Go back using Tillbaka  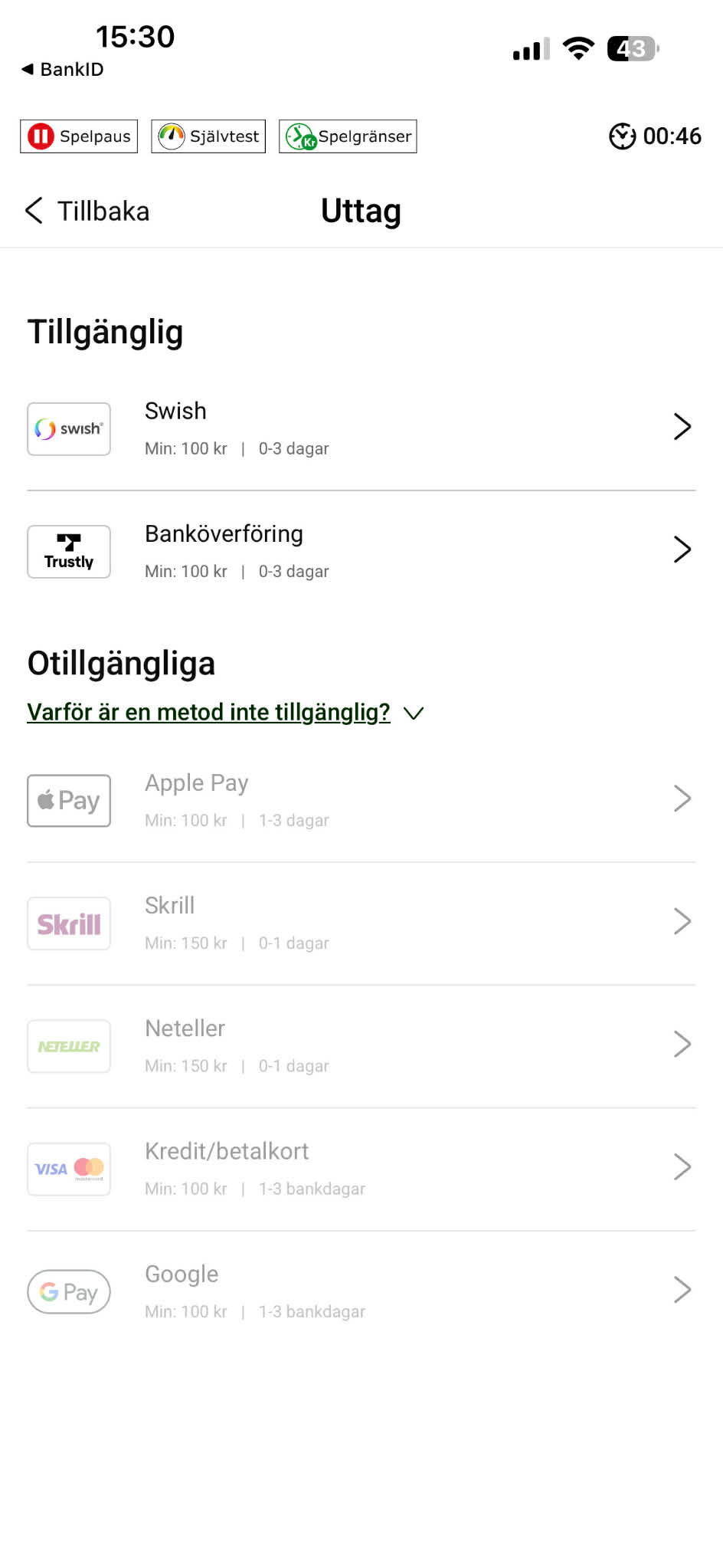[84, 210]
